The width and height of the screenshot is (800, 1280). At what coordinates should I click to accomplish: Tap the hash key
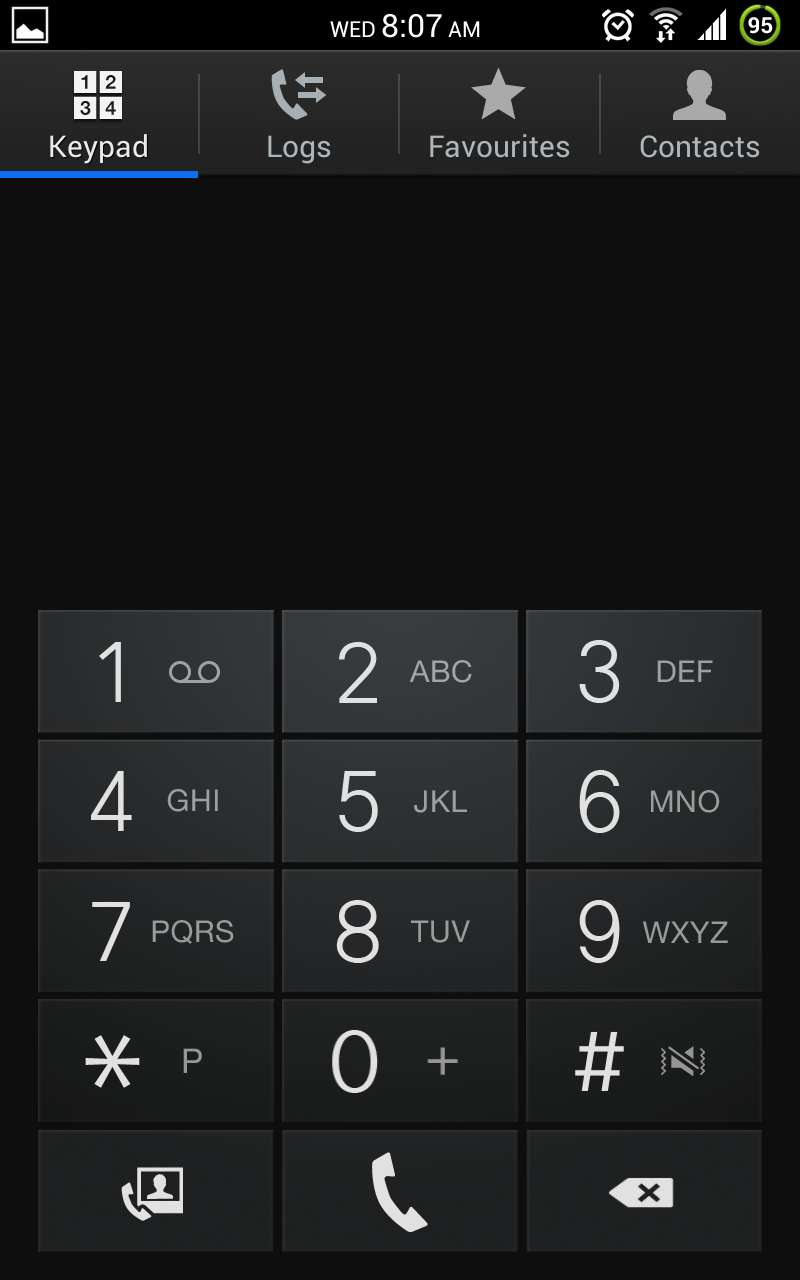coord(644,1061)
